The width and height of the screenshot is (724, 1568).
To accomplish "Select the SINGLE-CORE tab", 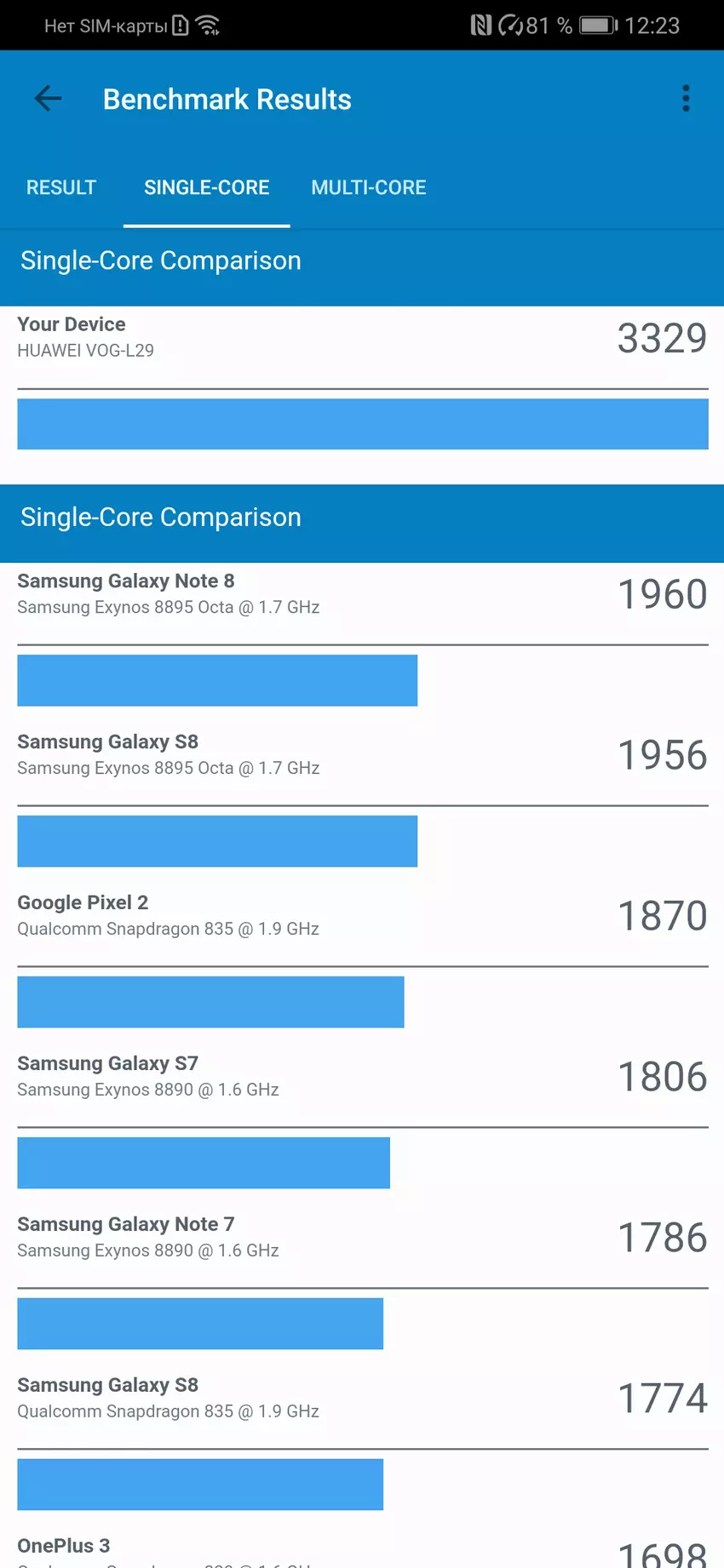I will [x=206, y=187].
